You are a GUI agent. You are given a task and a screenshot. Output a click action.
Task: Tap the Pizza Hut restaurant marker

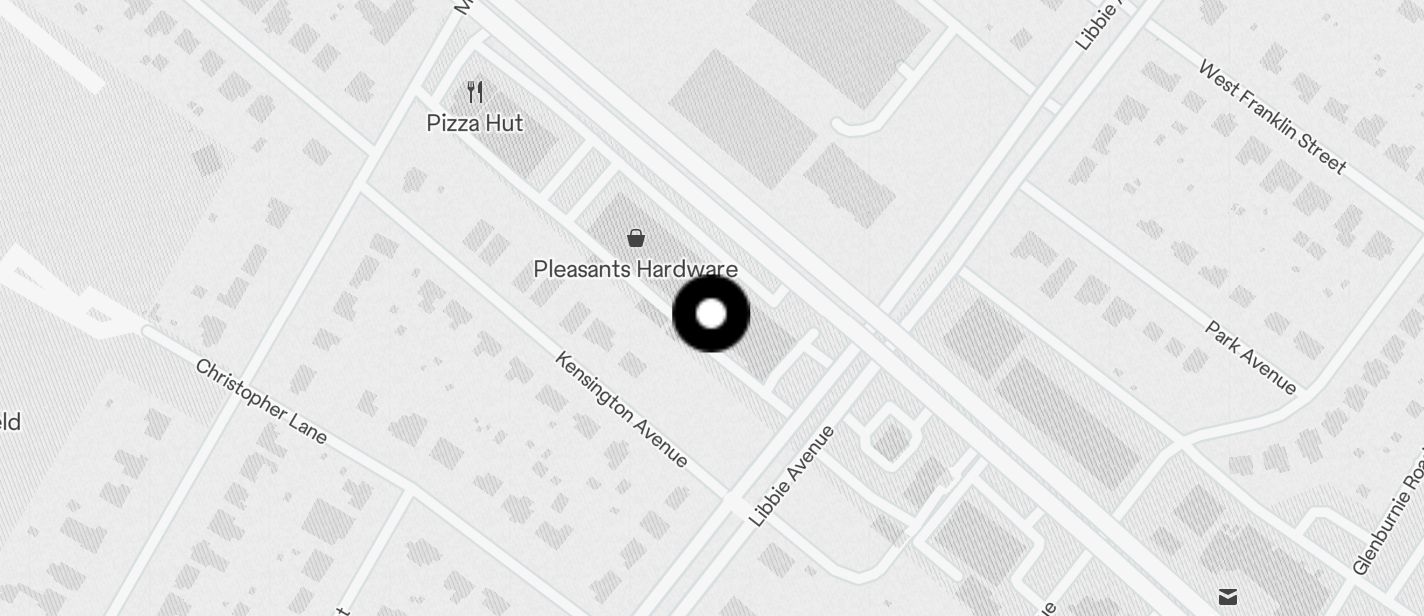pyautogui.click(x=476, y=93)
